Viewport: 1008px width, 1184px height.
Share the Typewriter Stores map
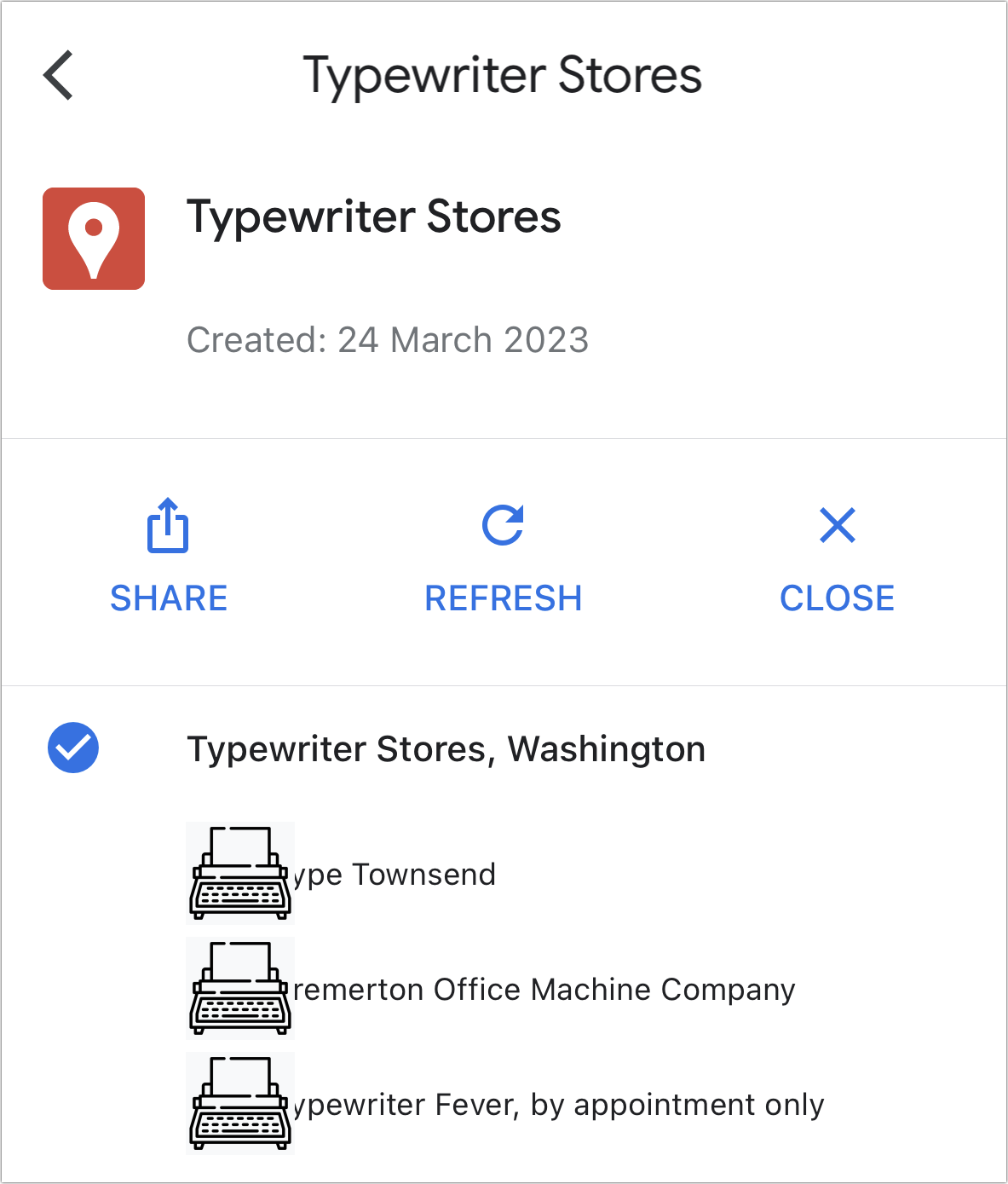[x=168, y=556]
